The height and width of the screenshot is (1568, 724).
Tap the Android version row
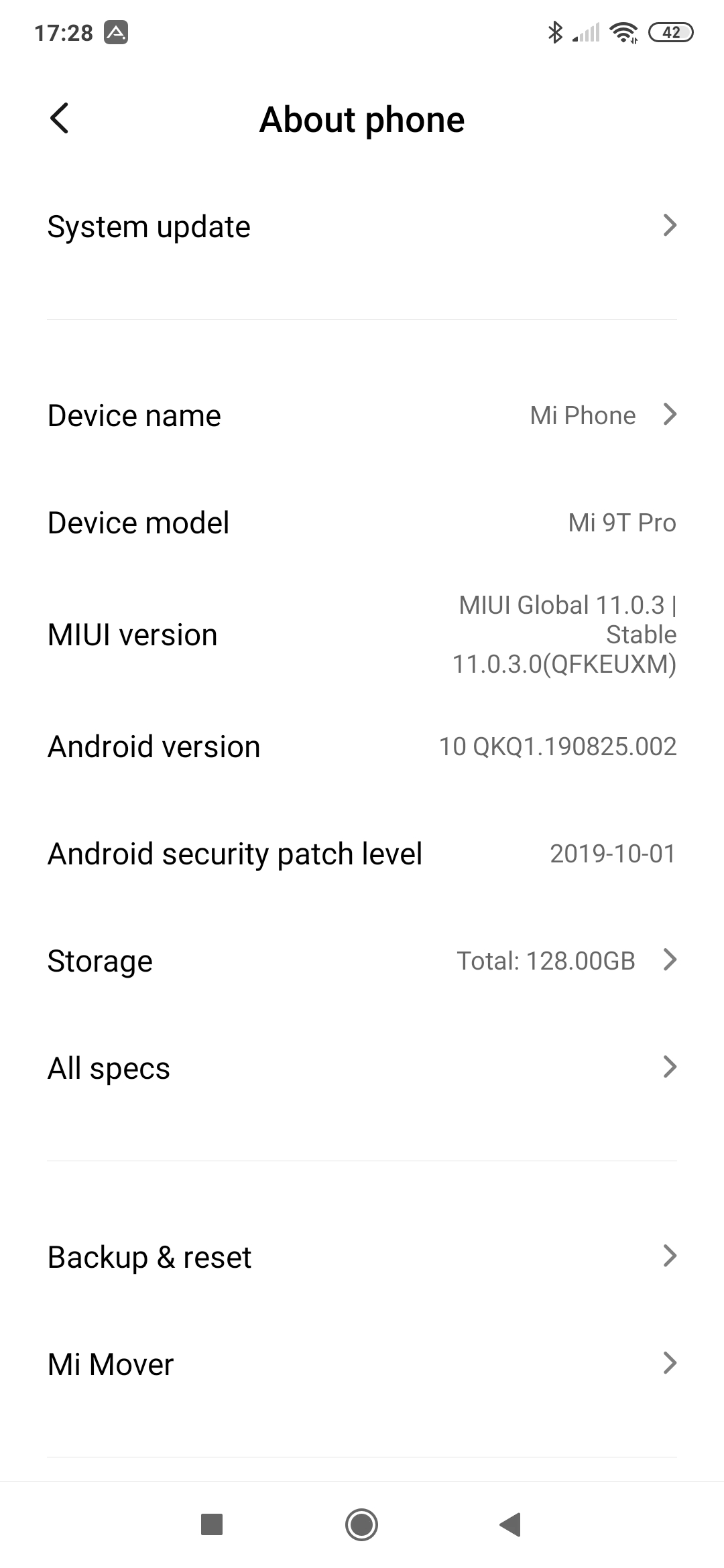362,746
